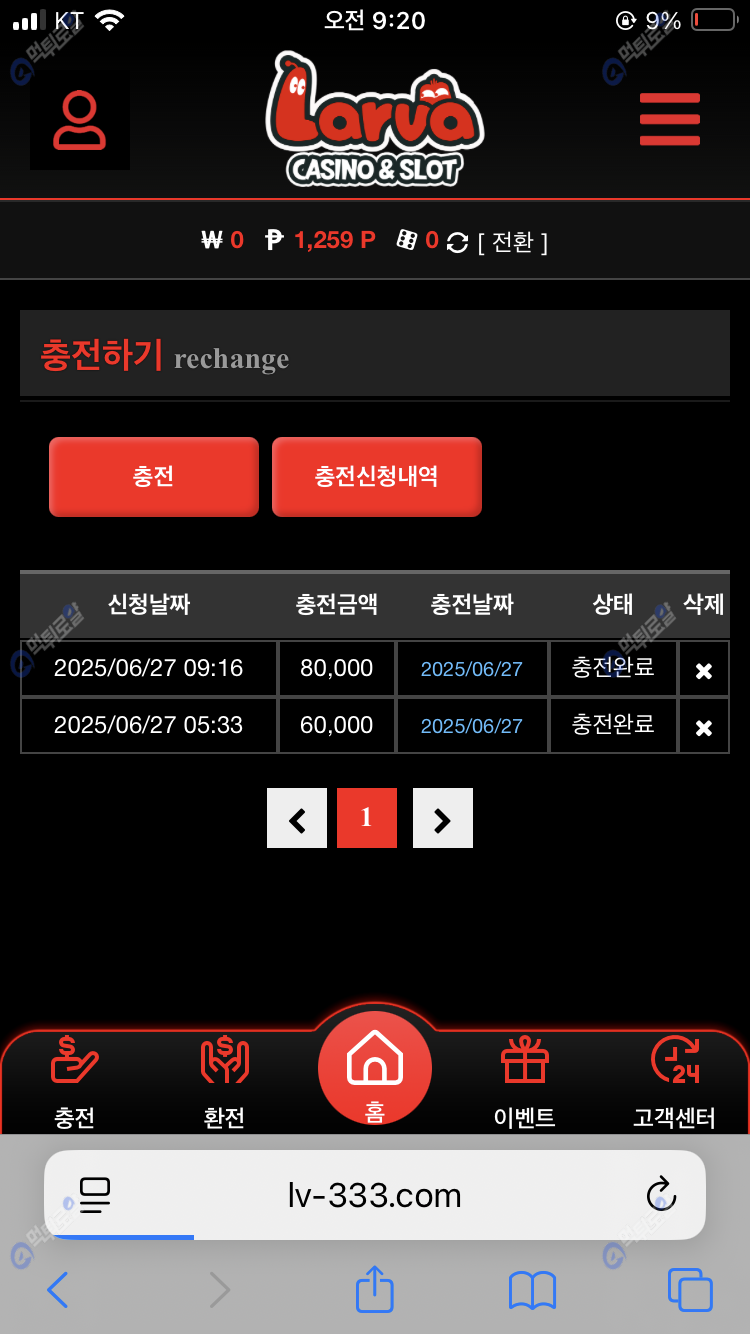Go to the 홈 tab
Image resolution: width=750 pixels, height=1334 pixels.
pyautogui.click(x=375, y=1068)
